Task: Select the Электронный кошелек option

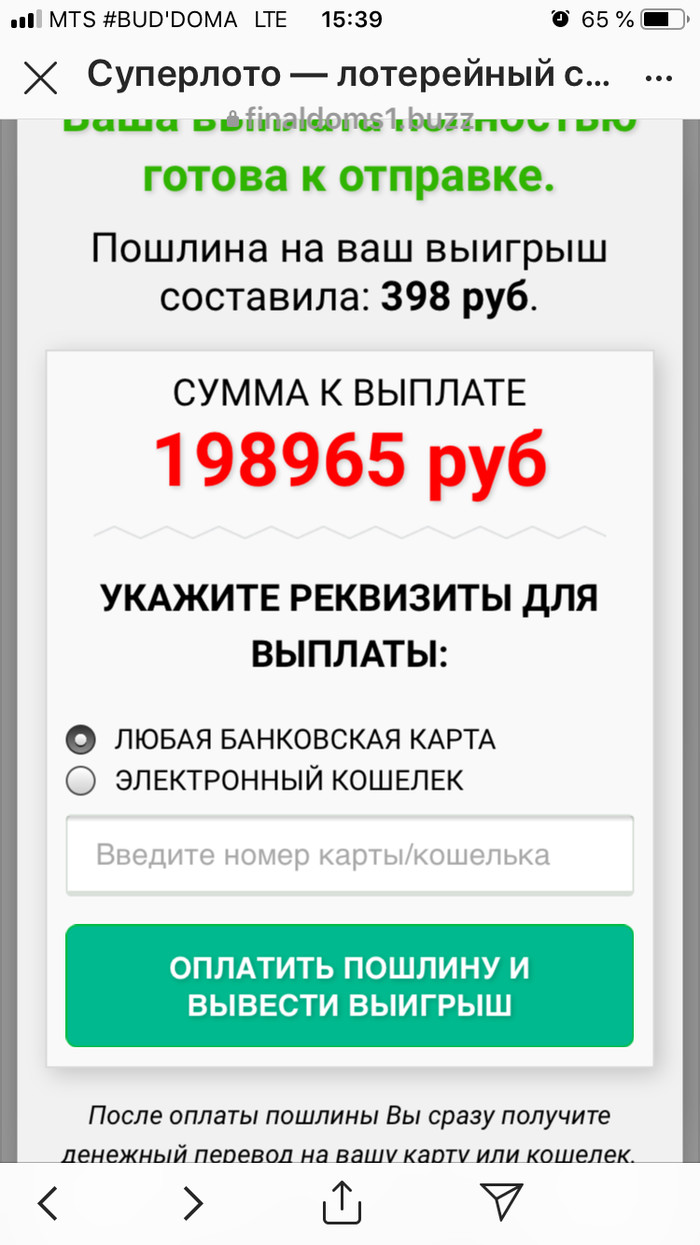Action: tap(80, 780)
